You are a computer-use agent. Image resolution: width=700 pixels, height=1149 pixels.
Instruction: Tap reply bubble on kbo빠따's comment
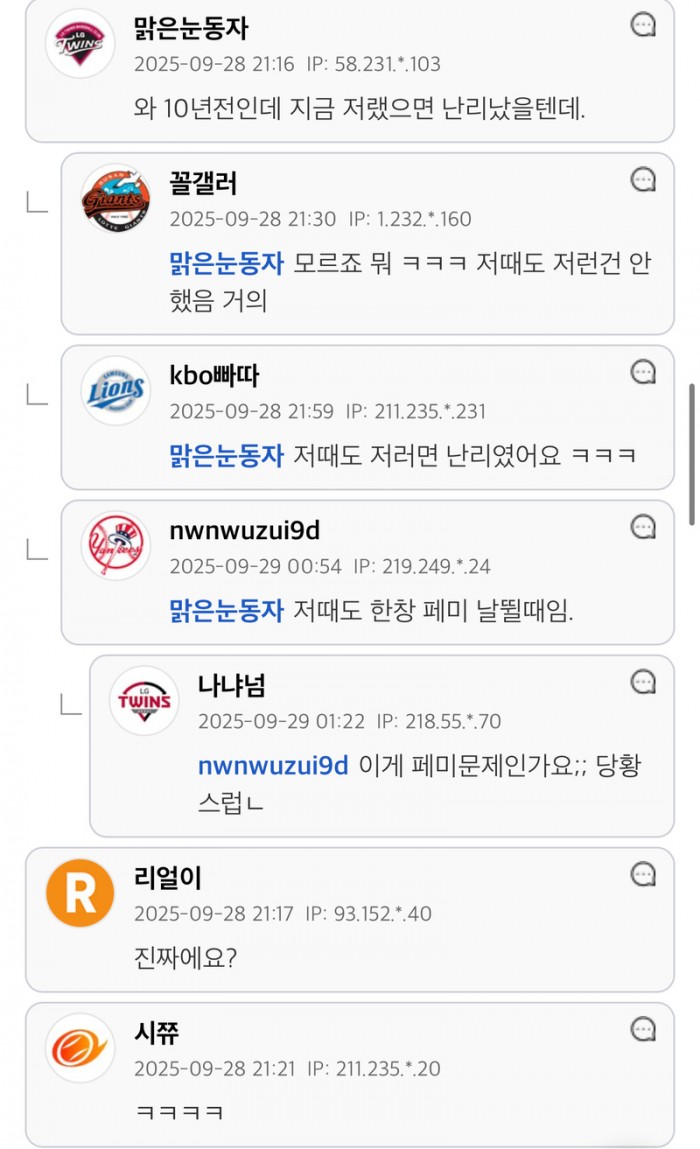click(643, 373)
